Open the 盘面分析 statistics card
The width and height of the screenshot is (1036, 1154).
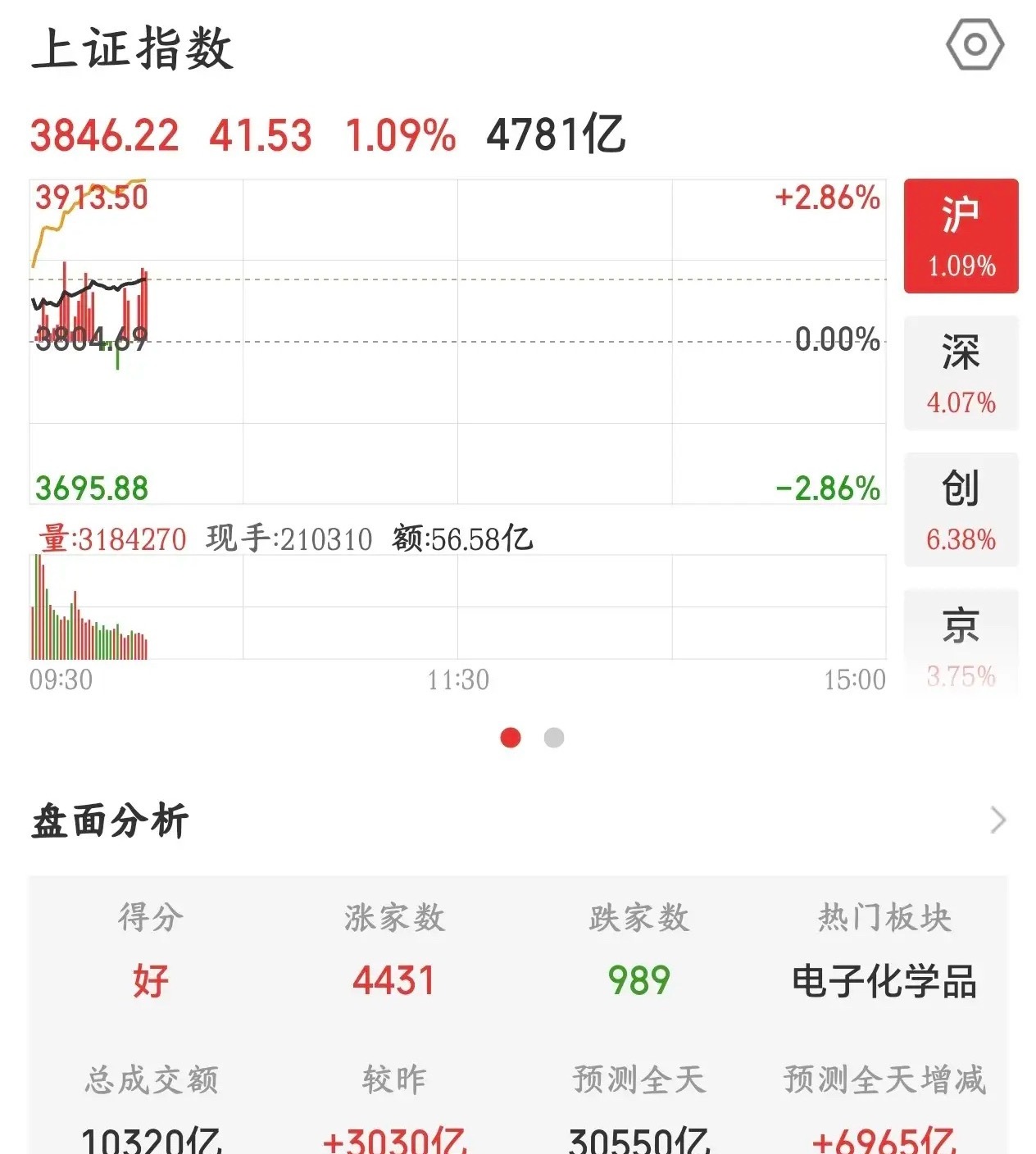pyautogui.click(x=518, y=1015)
